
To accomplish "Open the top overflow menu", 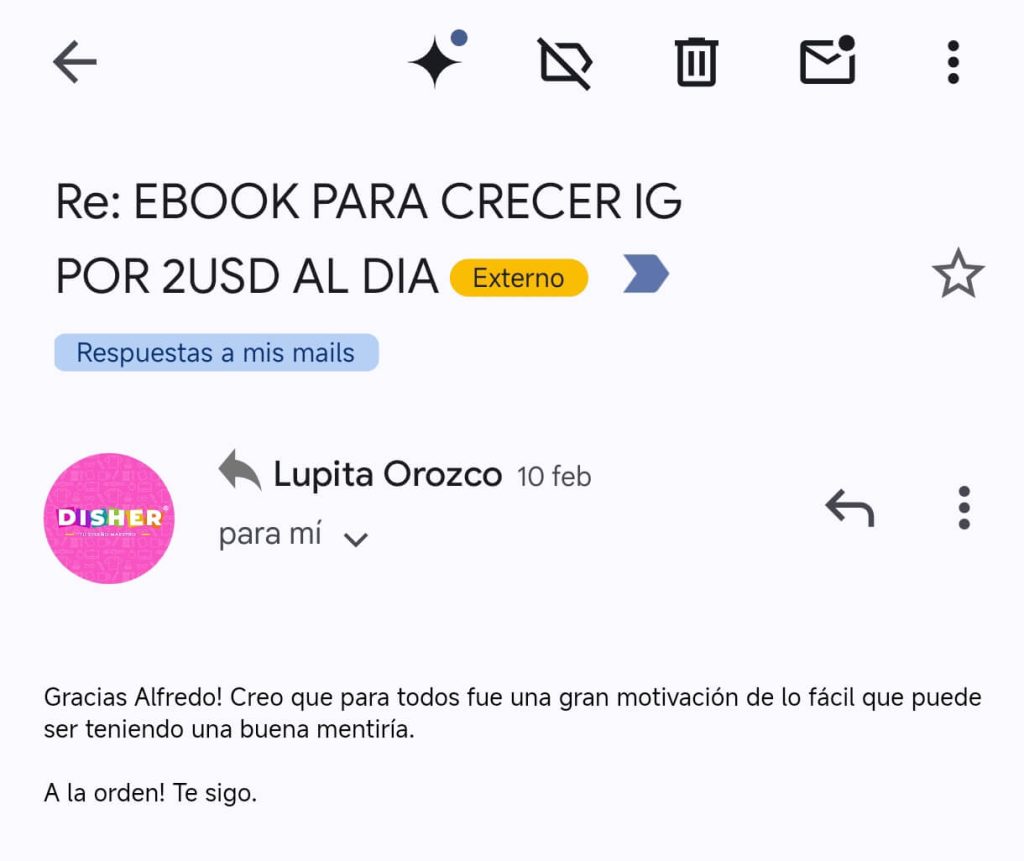I will [953, 63].
